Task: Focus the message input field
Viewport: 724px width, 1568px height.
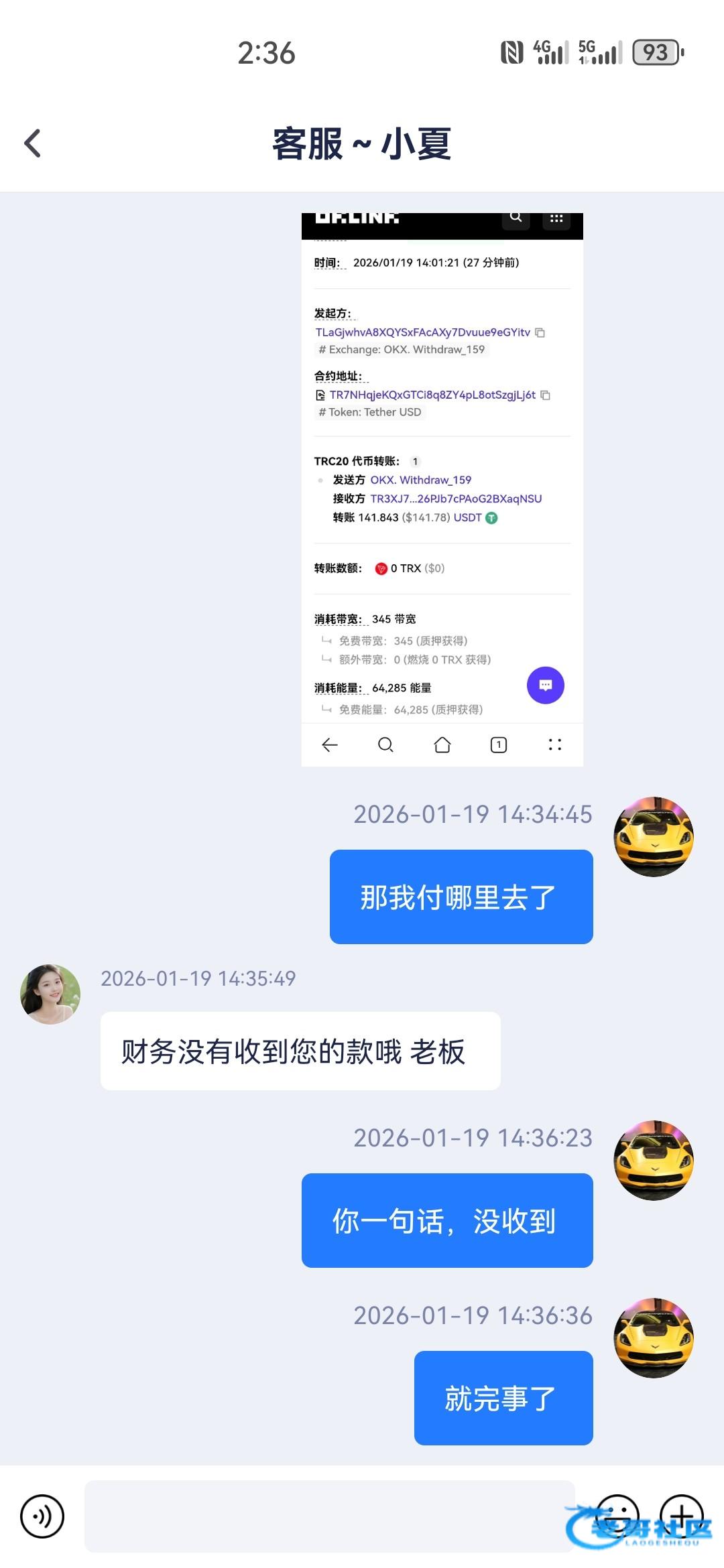Action: (x=328, y=1516)
